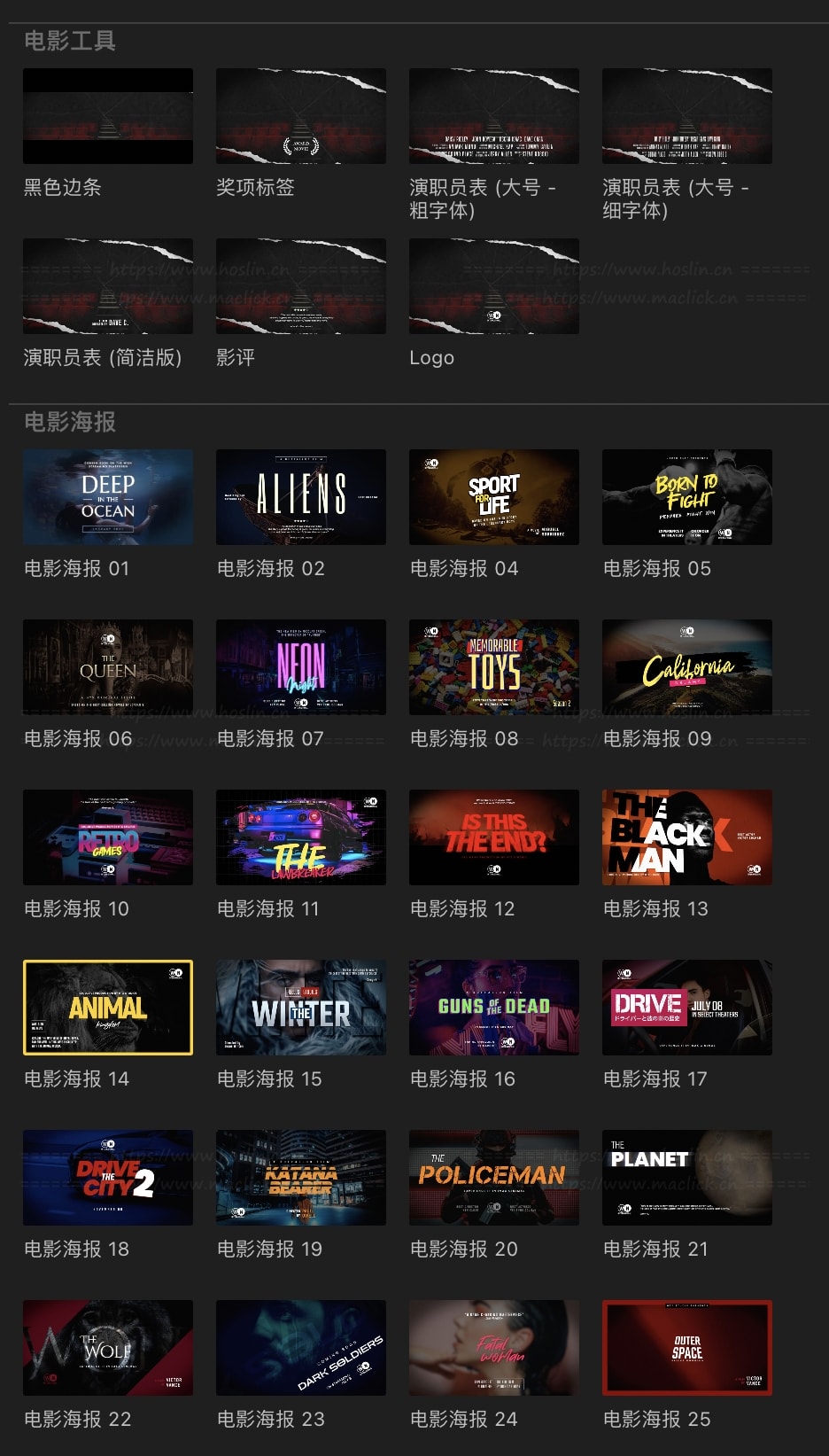Pick 电影海报 09 California poster

(687, 667)
